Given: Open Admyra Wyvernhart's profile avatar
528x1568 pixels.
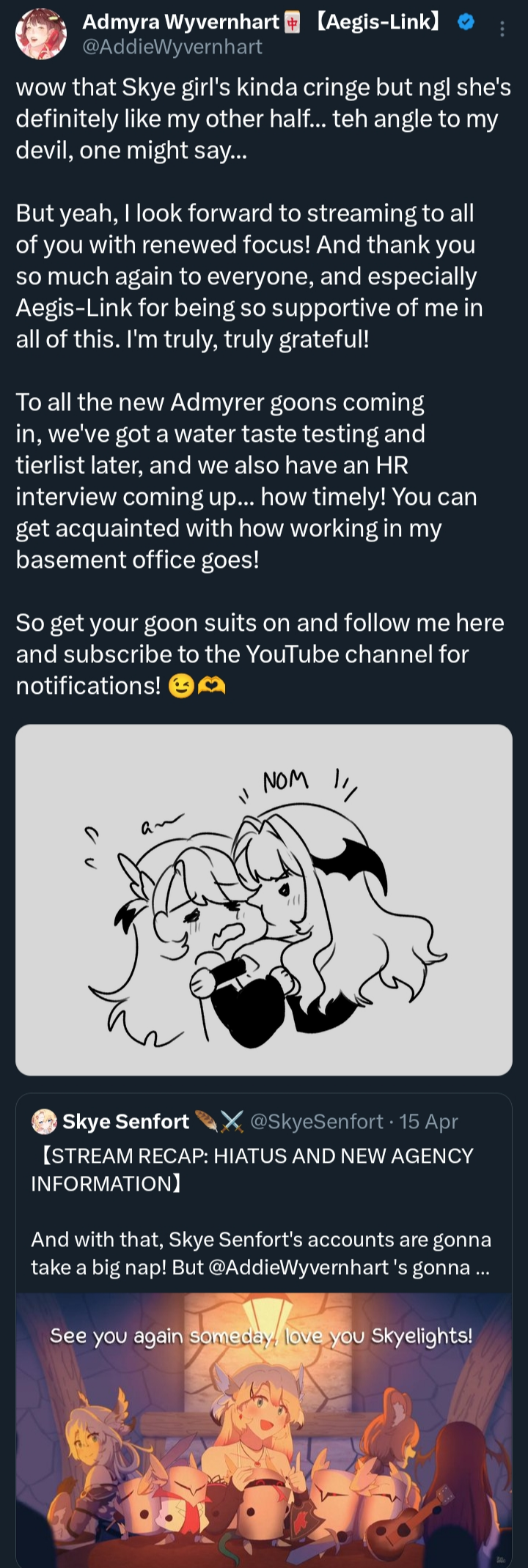Looking at the screenshot, I should click(41, 34).
